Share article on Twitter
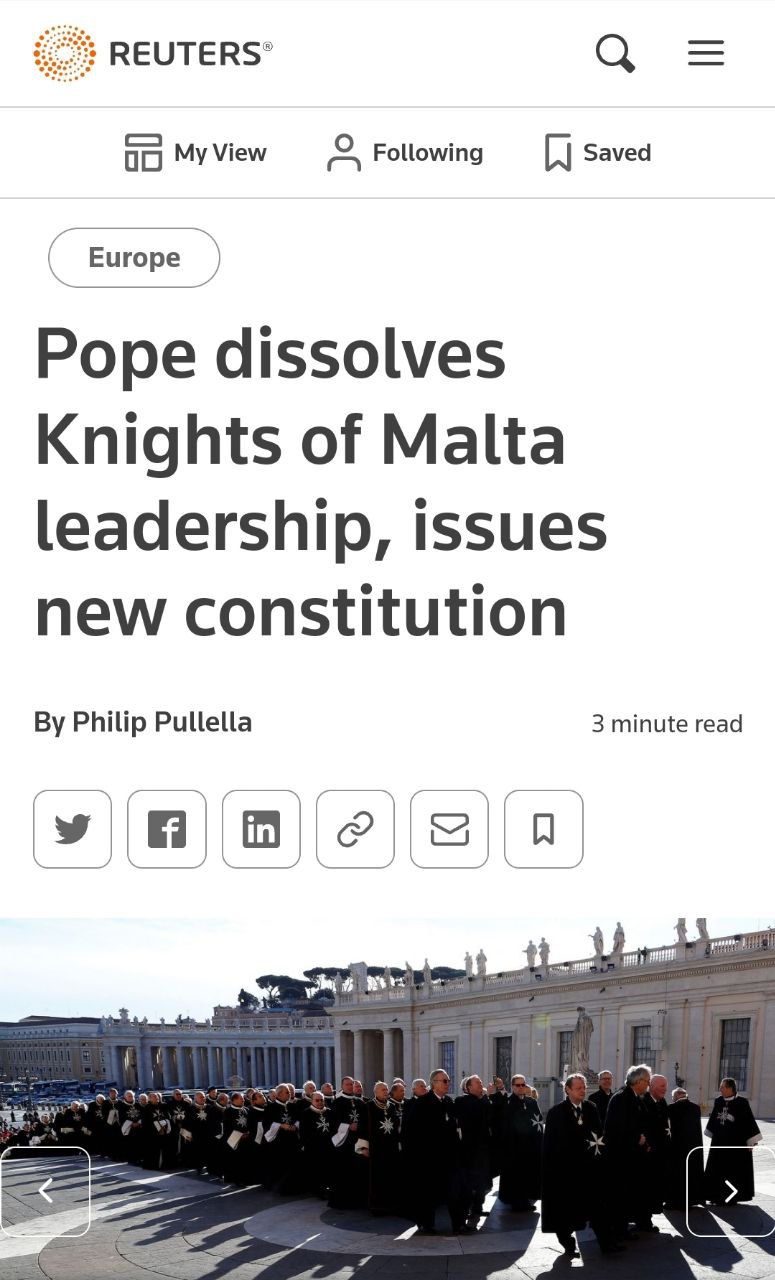 [72, 829]
